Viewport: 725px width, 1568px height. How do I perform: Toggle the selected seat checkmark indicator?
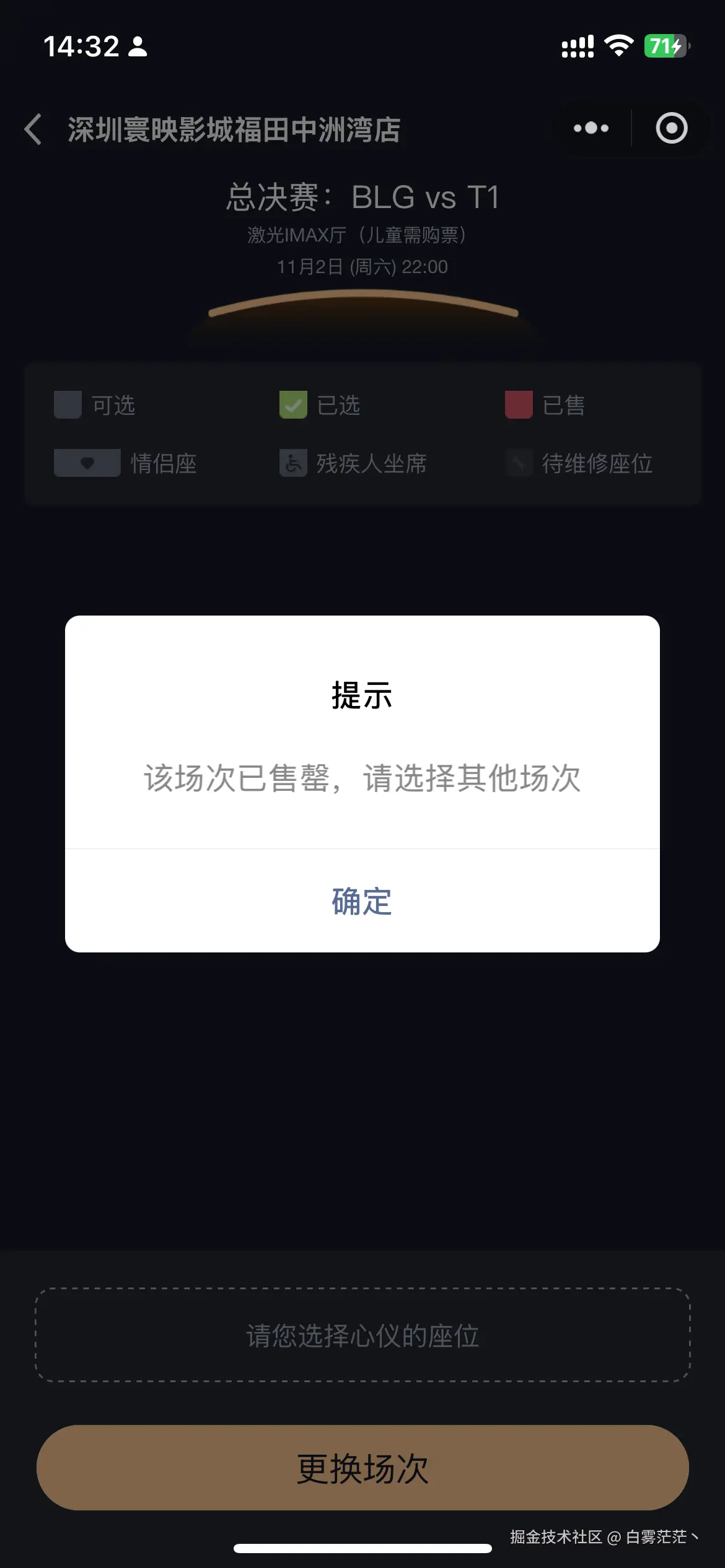pyautogui.click(x=294, y=406)
